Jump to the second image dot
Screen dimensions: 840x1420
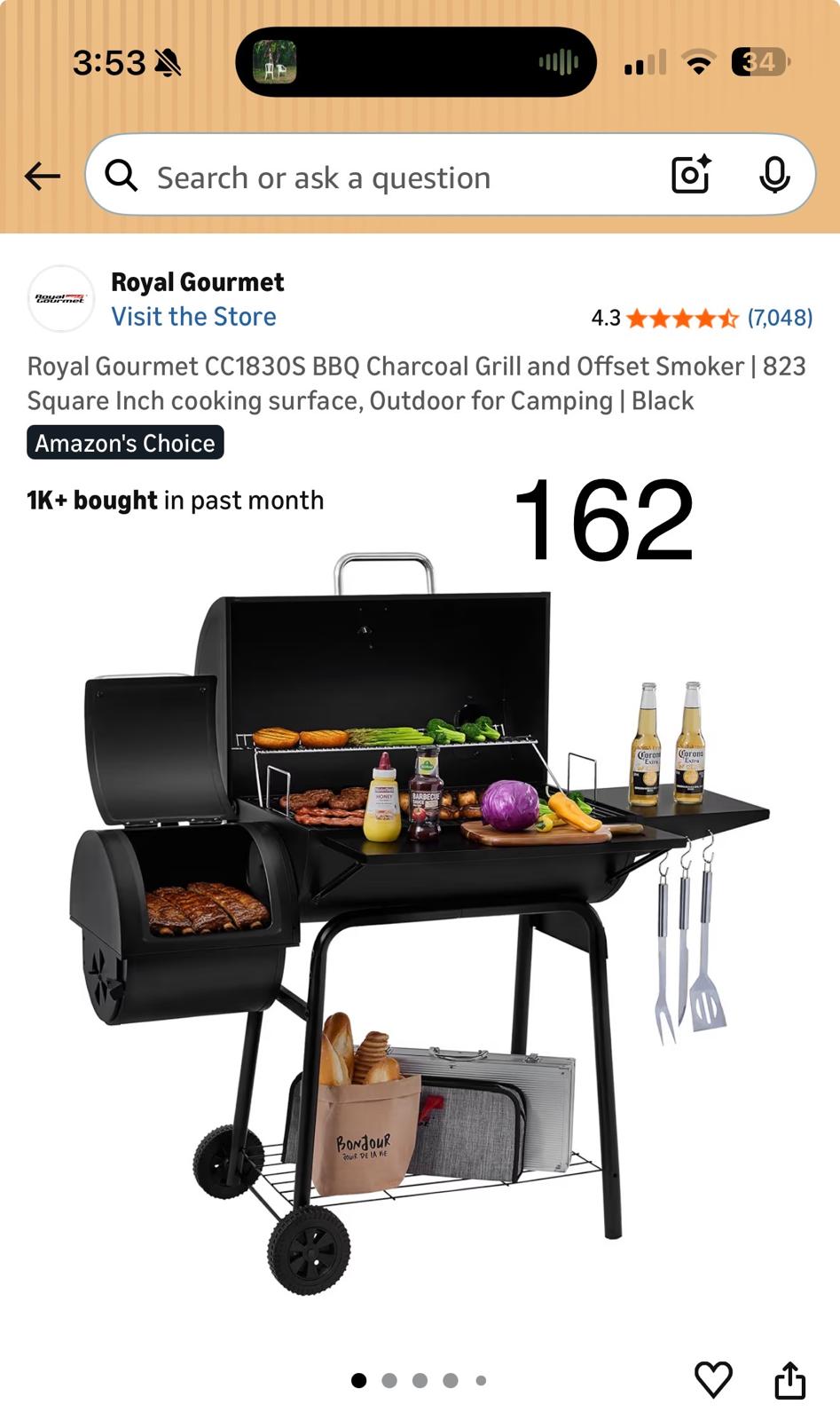pos(389,1380)
